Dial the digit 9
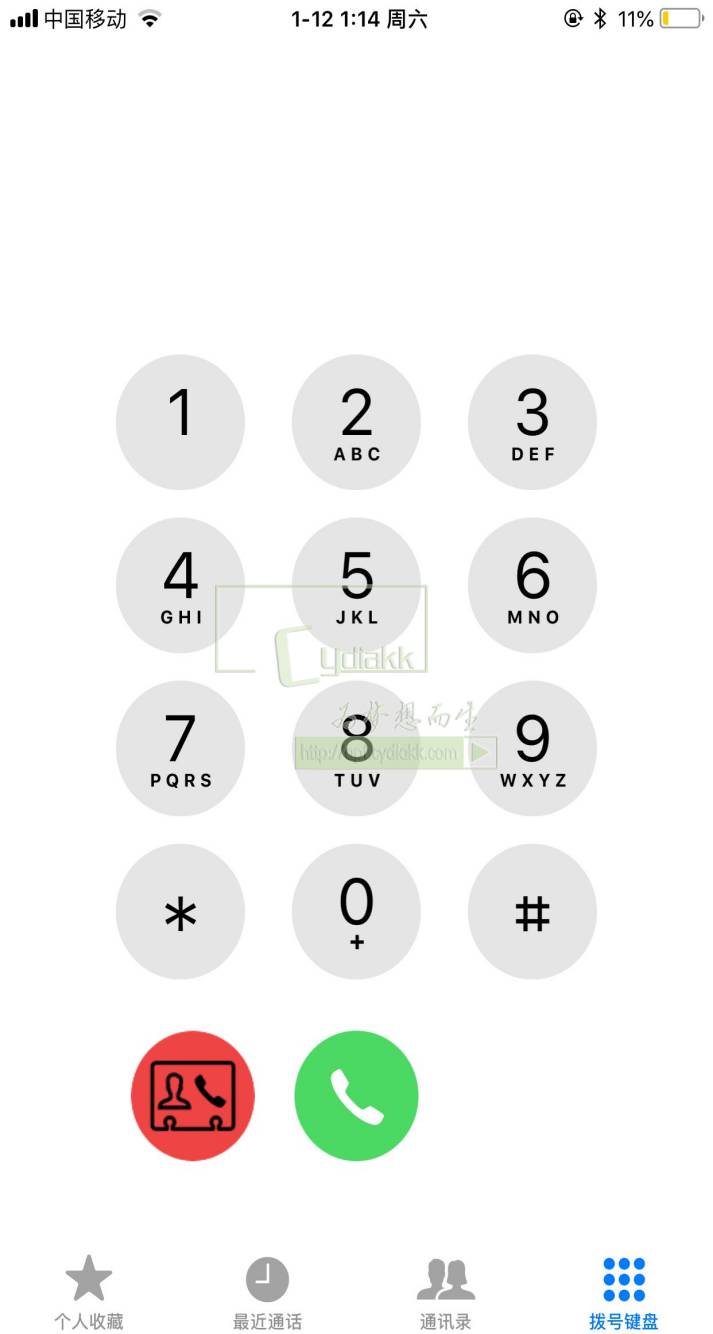713x1334 pixels. point(532,748)
